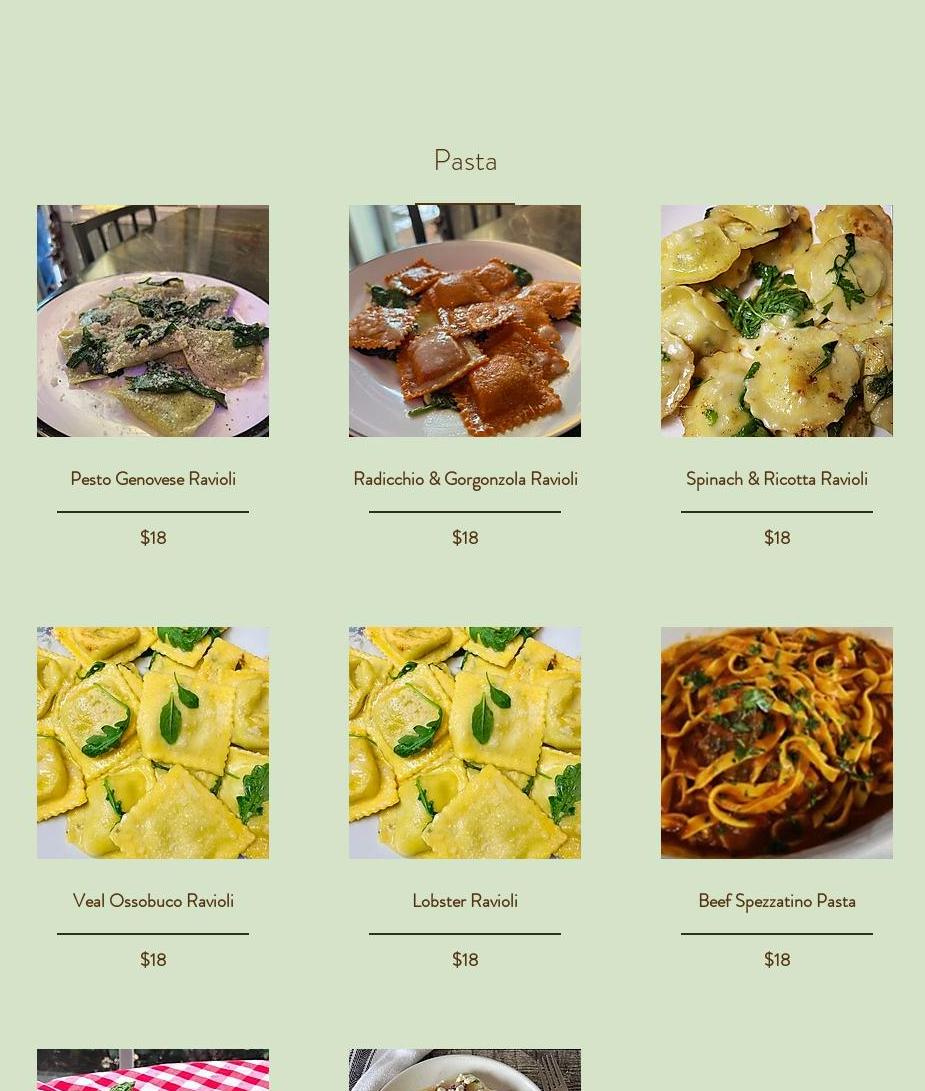Select the Lobster Ravioli image

464,742
